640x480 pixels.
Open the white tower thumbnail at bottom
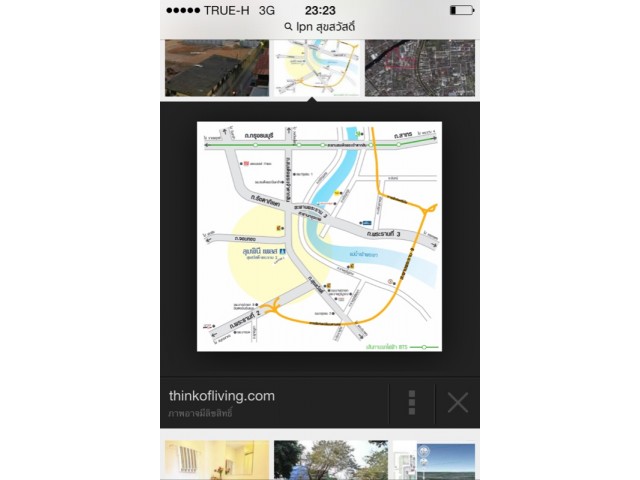coord(432,460)
